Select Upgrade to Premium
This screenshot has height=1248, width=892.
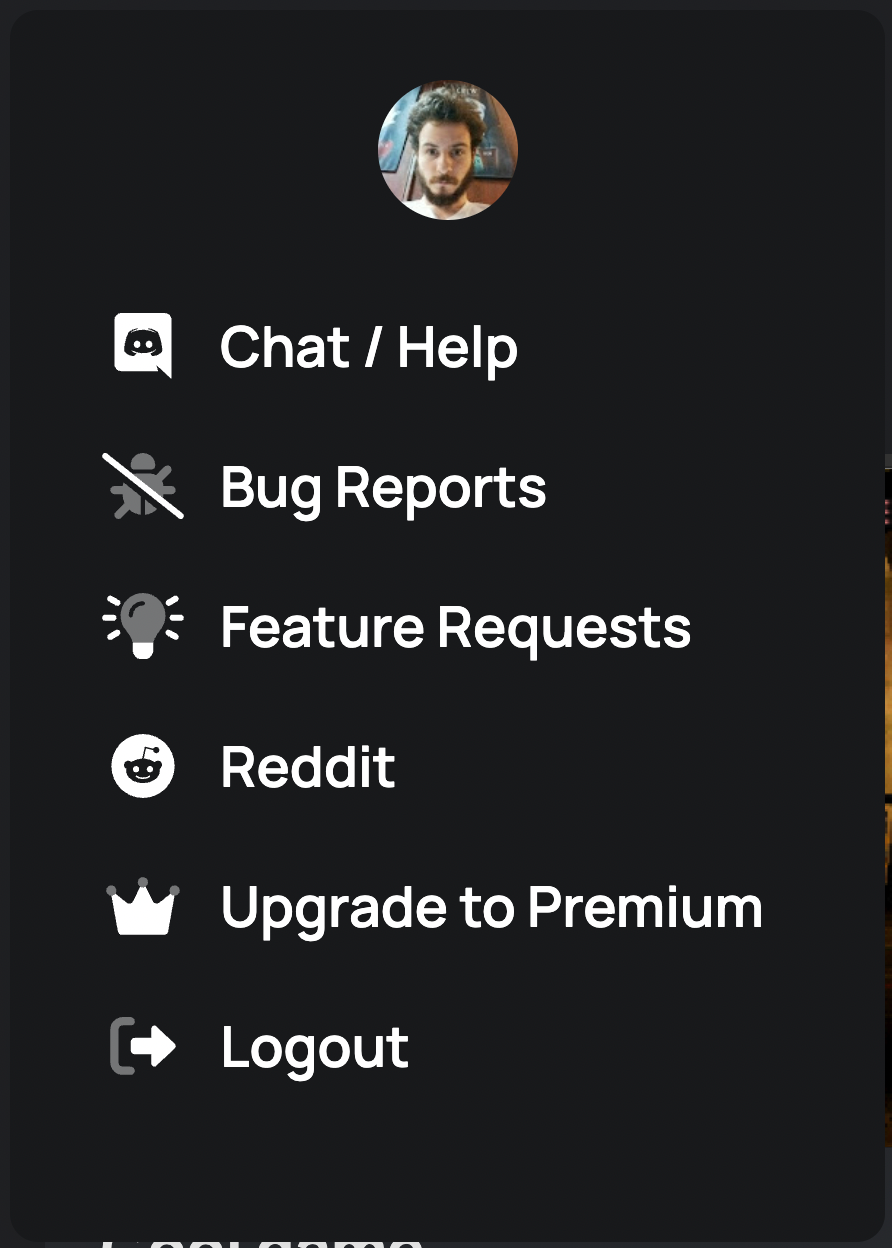pos(490,908)
